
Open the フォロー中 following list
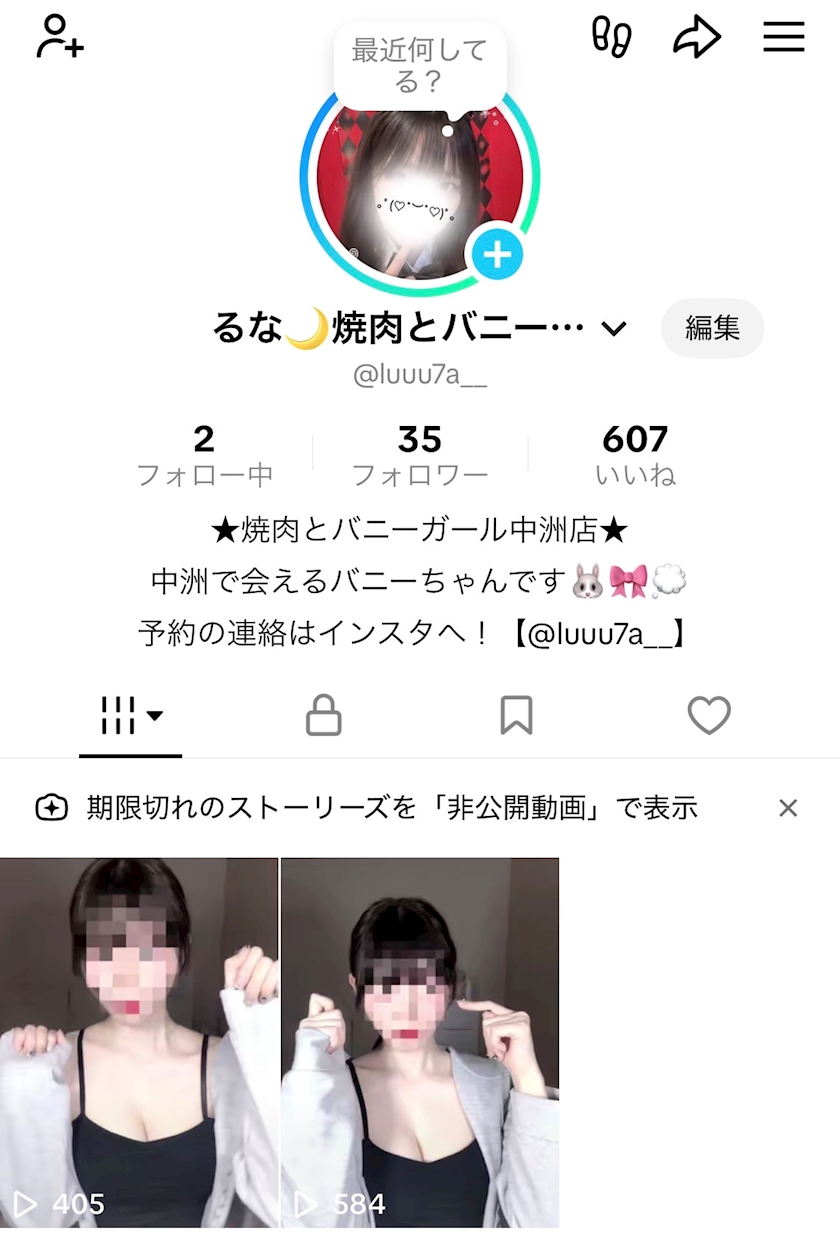(204, 455)
